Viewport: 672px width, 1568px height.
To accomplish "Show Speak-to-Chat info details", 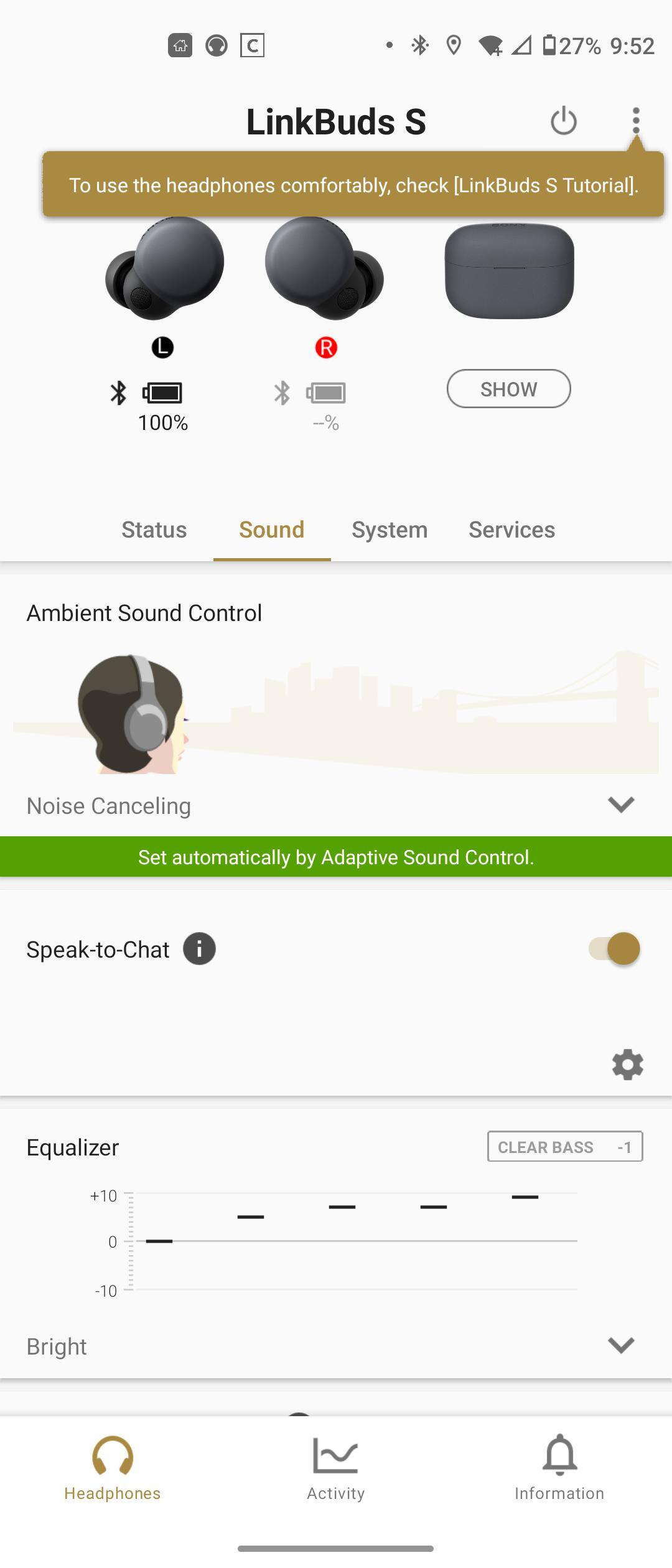I will point(199,950).
